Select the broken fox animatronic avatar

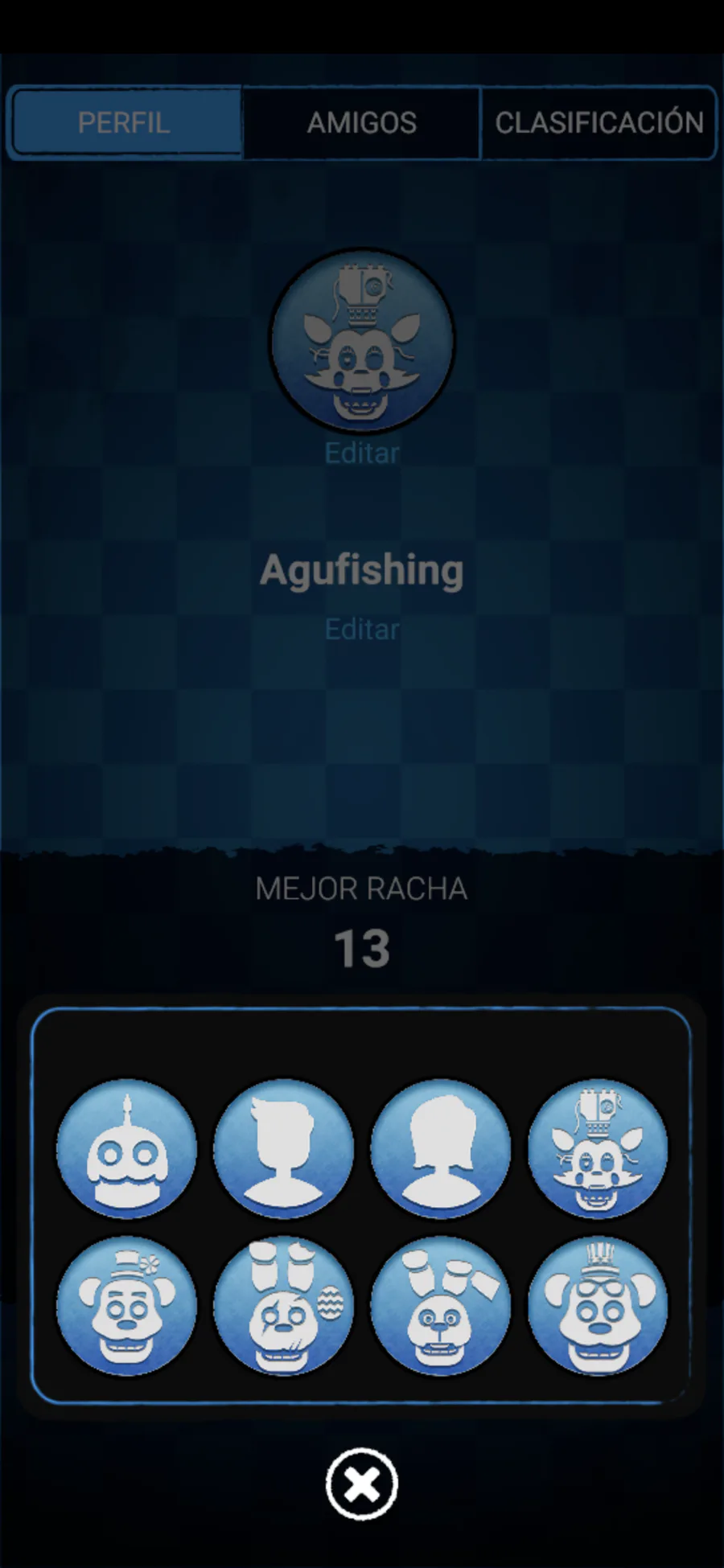point(597,1149)
